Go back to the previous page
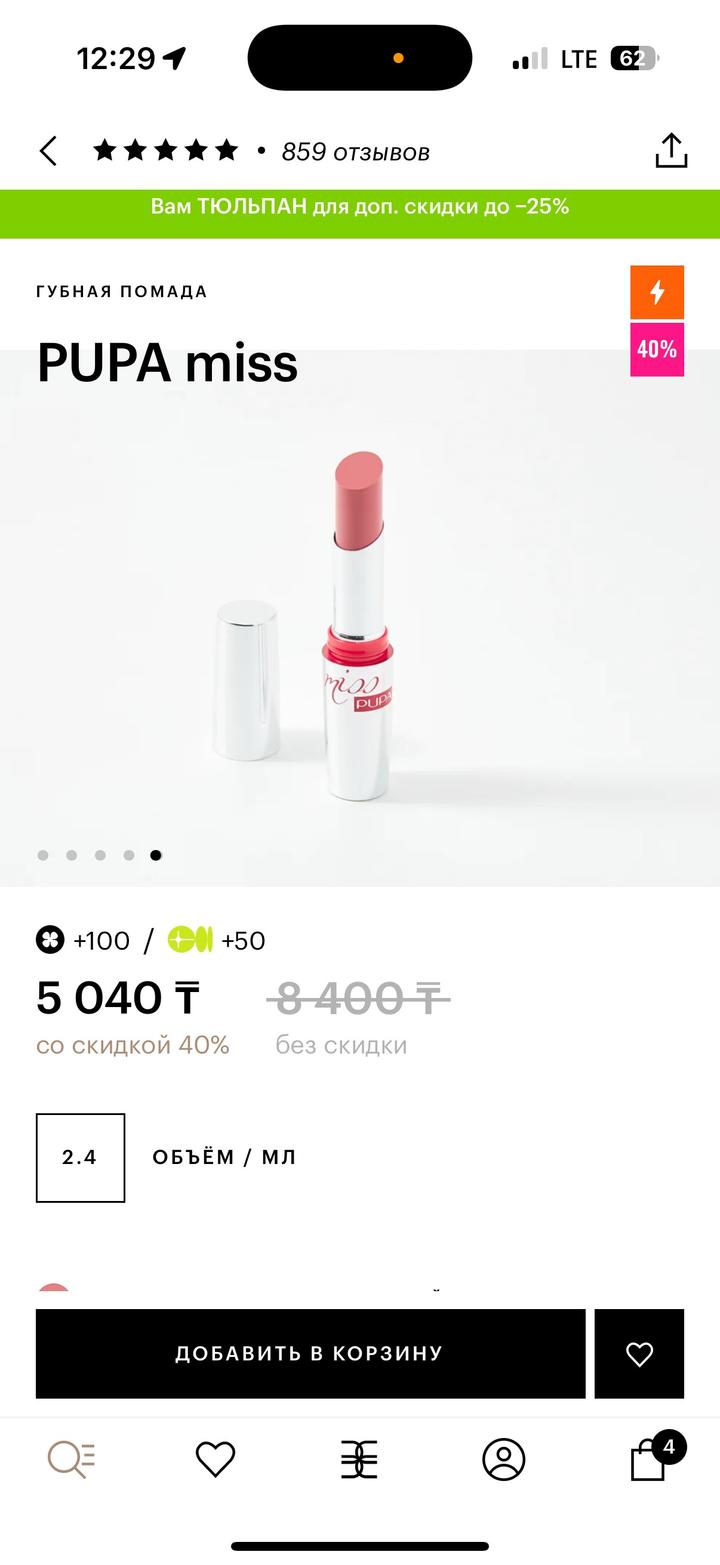Viewport: 720px width, 1565px height. click(x=48, y=152)
